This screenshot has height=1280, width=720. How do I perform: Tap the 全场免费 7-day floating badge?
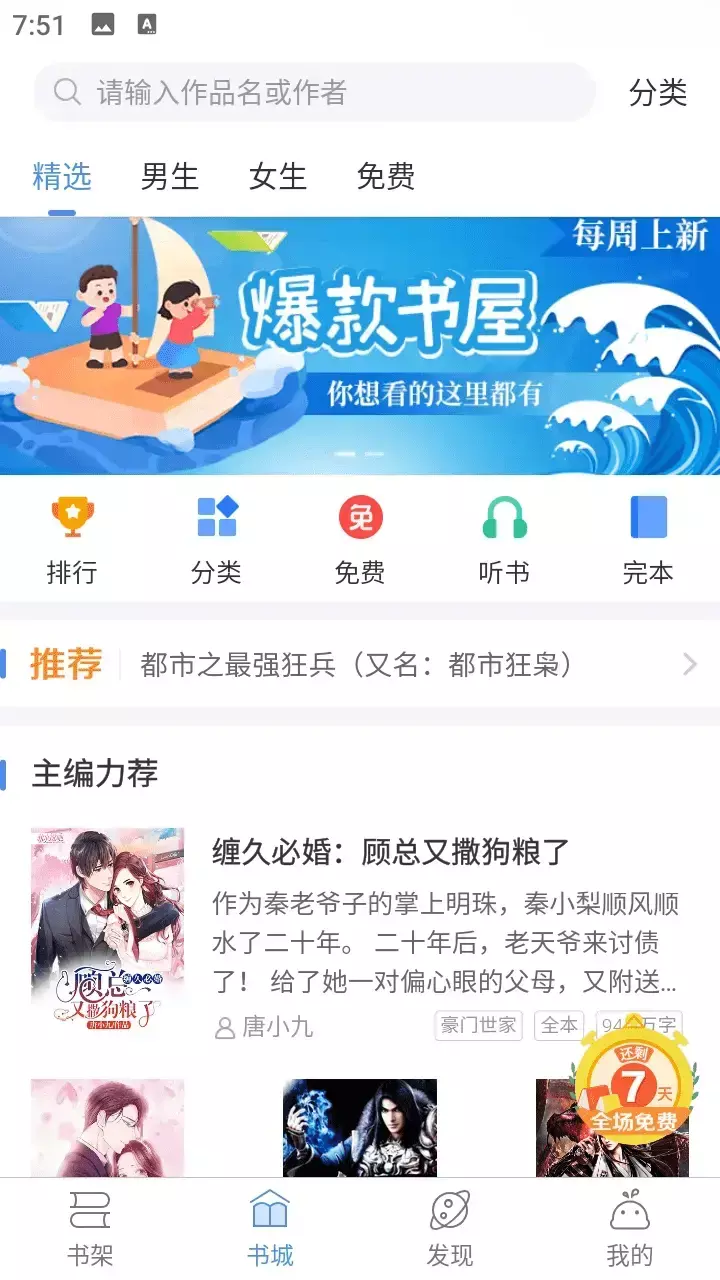click(633, 1090)
